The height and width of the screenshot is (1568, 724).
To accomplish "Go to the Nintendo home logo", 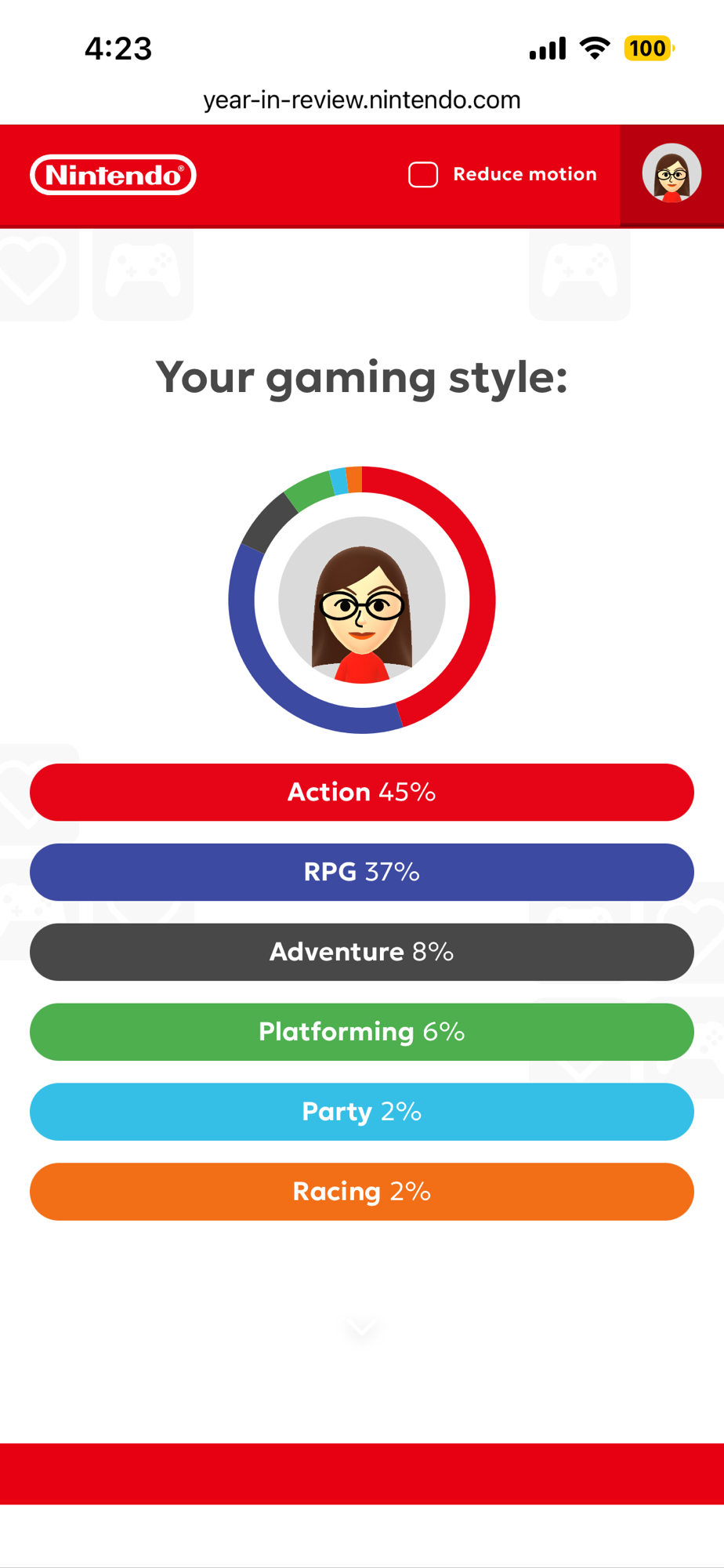I will click(113, 175).
